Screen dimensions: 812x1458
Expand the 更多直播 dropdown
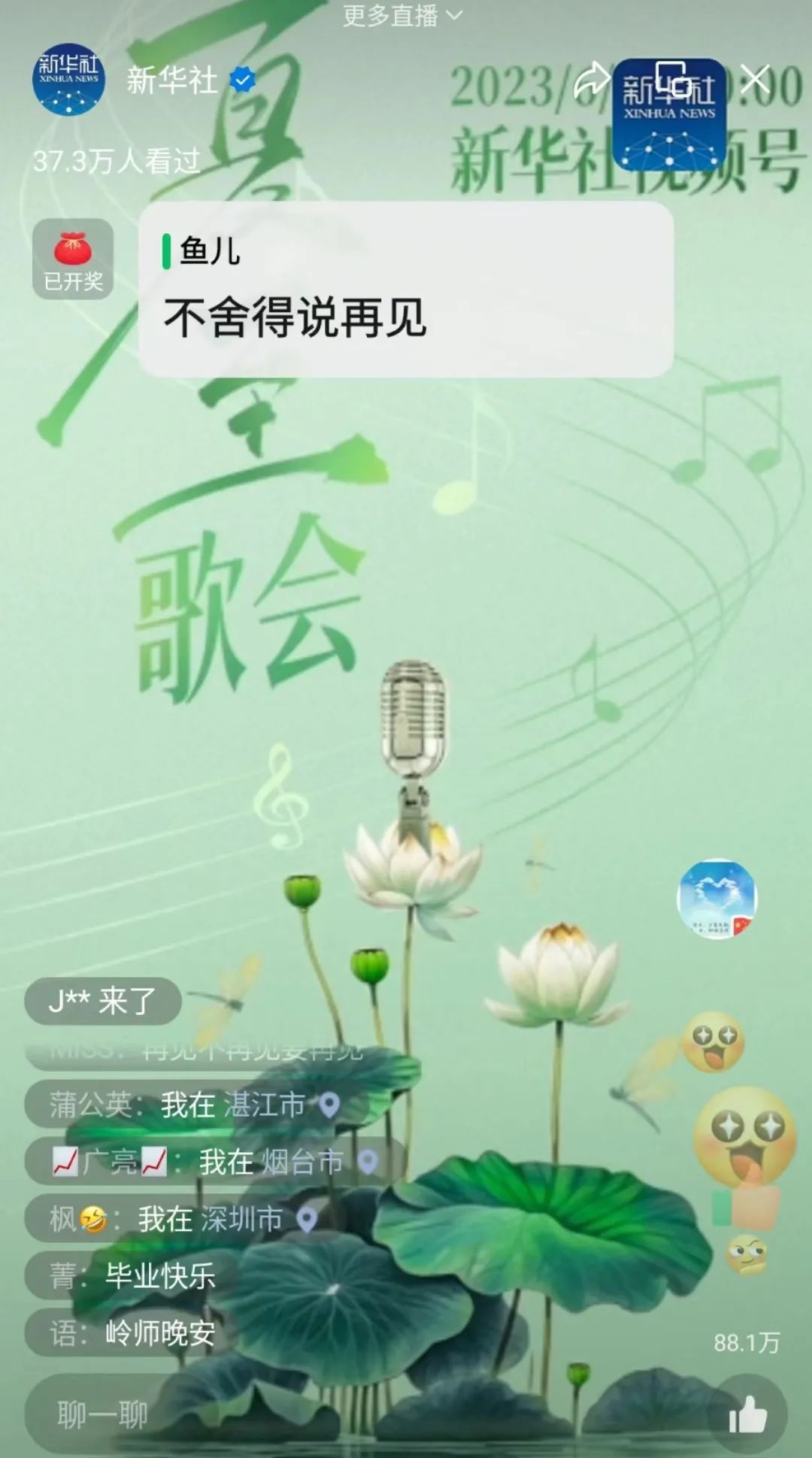403,16
